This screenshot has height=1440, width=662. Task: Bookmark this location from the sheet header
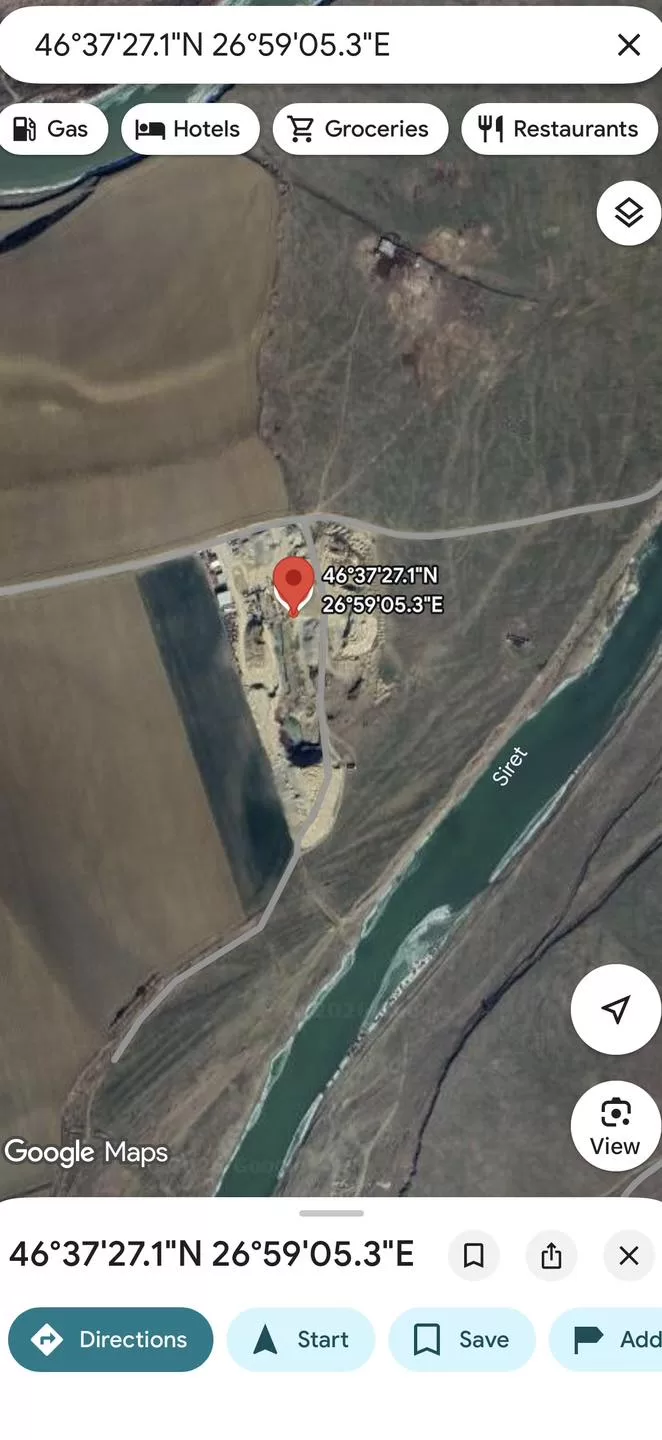474,1255
